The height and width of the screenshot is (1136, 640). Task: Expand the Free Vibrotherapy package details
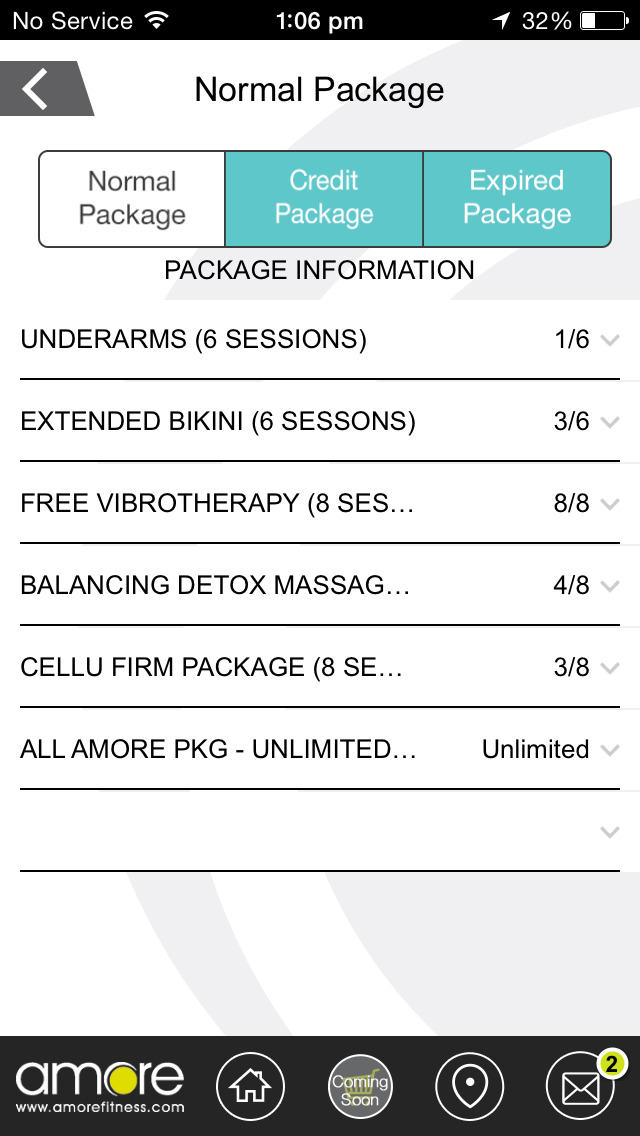click(x=320, y=503)
